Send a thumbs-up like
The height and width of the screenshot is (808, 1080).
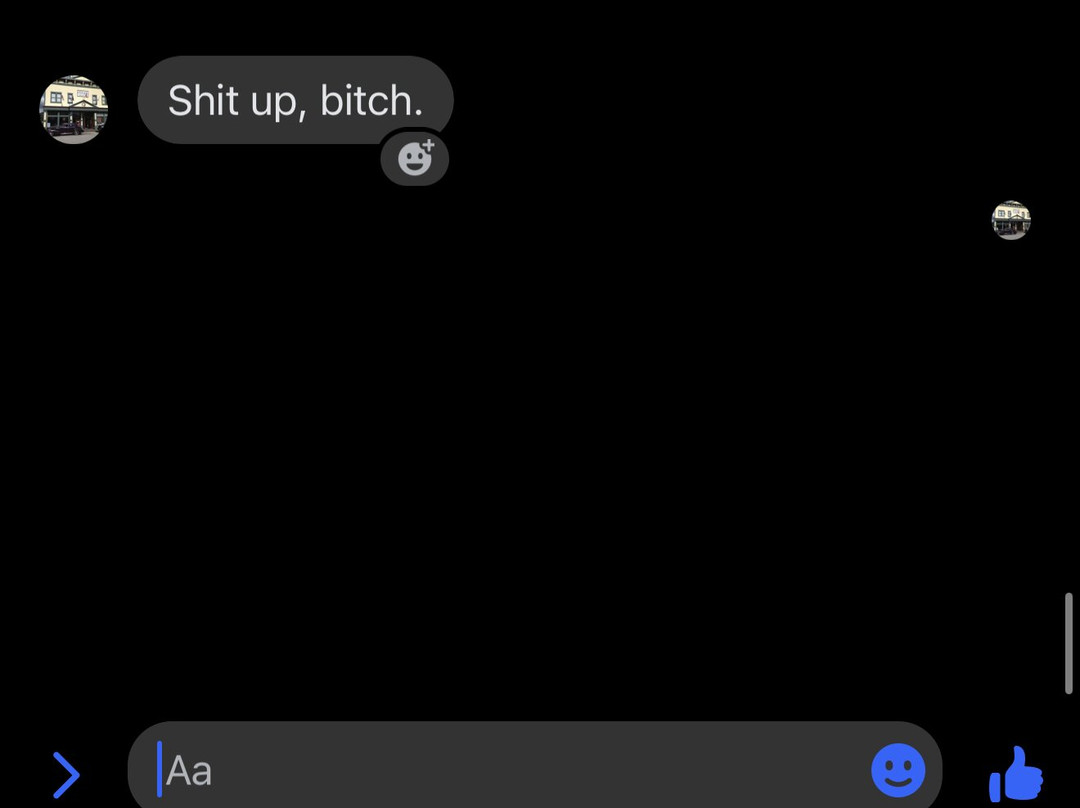(x=1016, y=774)
